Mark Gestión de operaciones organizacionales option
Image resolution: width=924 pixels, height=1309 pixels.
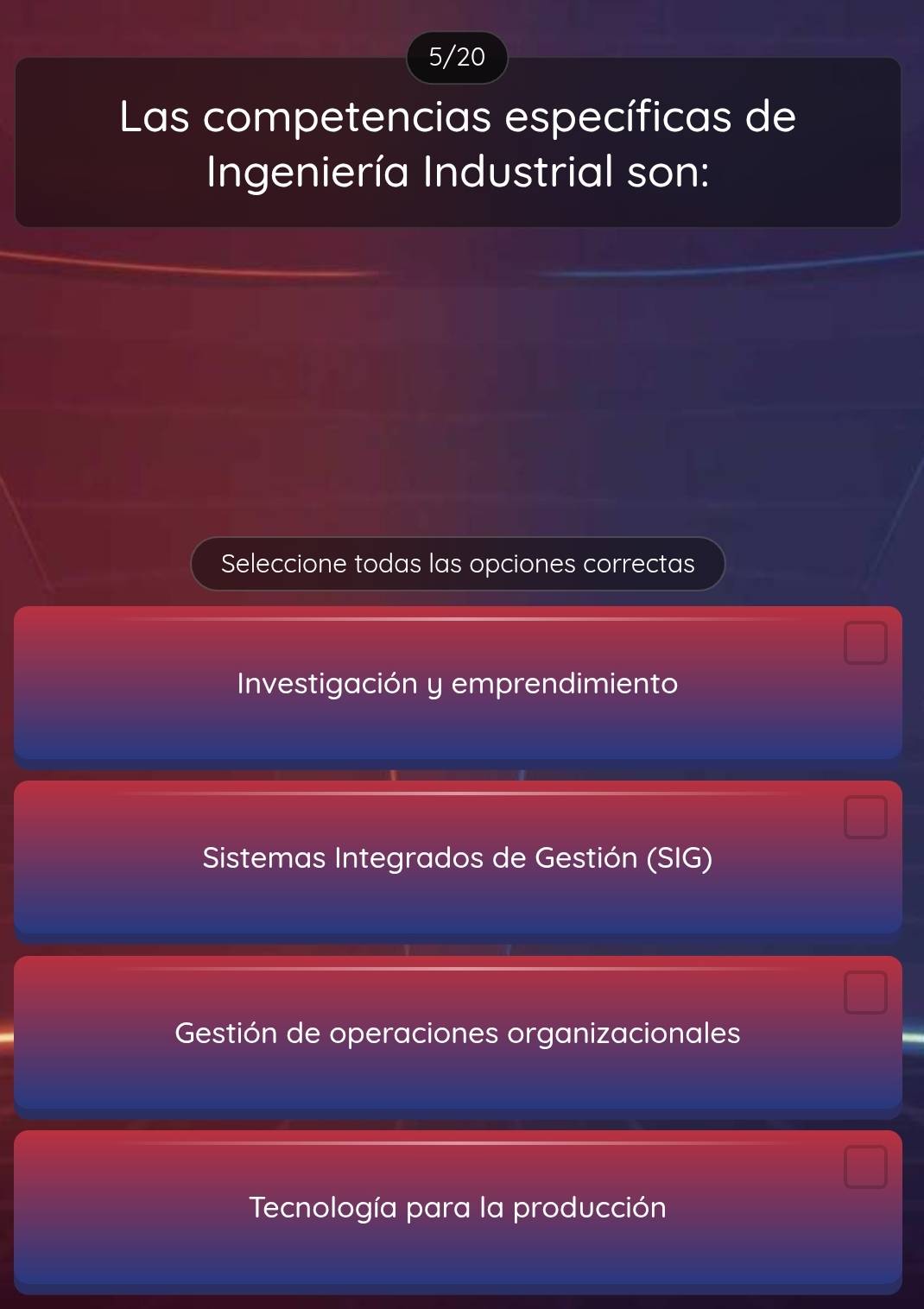pyautogui.click(x=458, y=1033)
